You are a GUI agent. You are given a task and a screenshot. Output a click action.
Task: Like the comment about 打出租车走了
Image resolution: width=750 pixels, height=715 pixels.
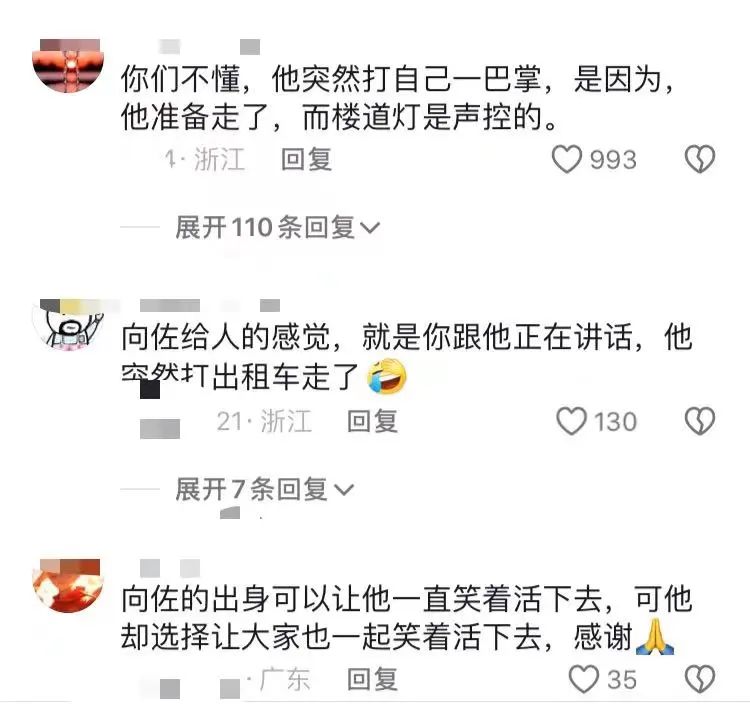coord(572,422)
